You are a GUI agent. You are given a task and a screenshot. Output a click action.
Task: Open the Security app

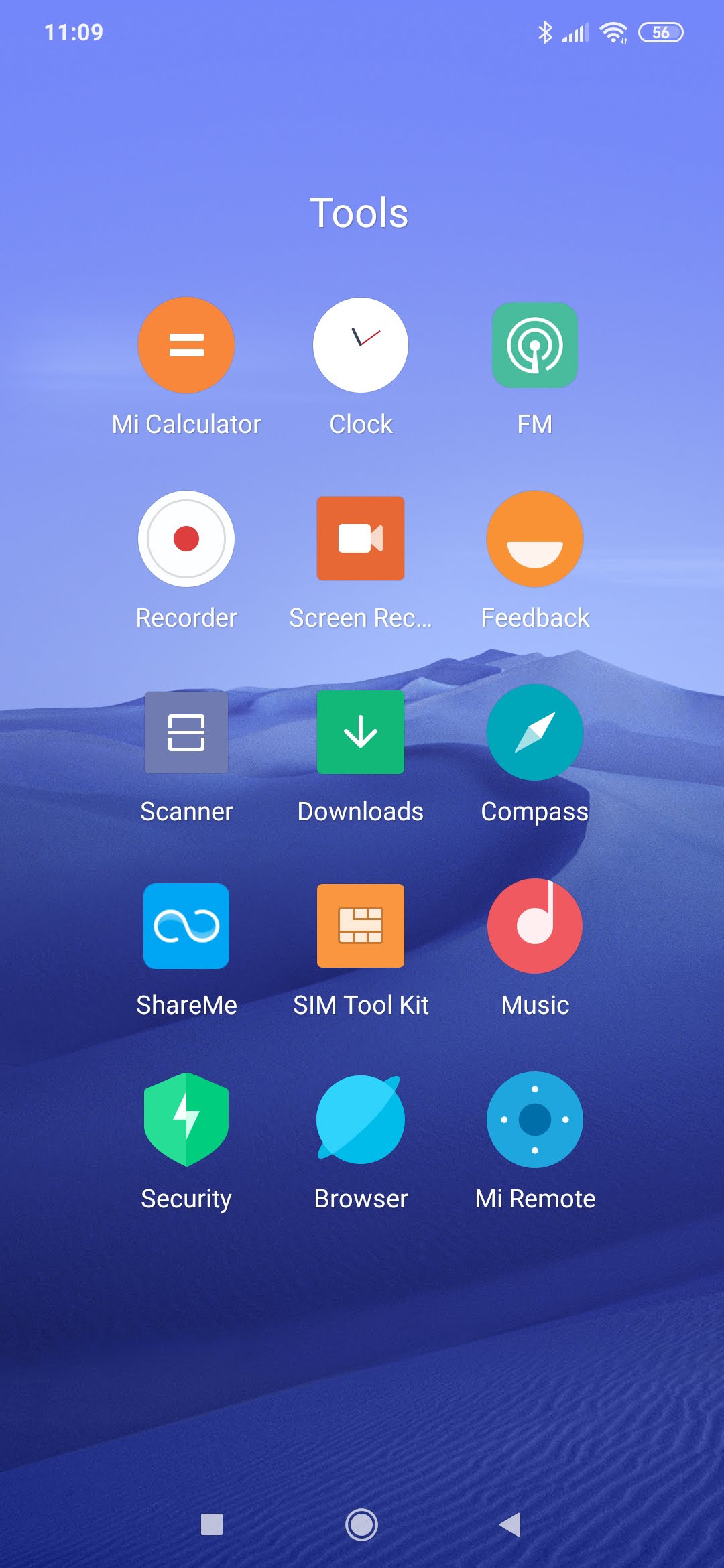[x=186, y=1120]
